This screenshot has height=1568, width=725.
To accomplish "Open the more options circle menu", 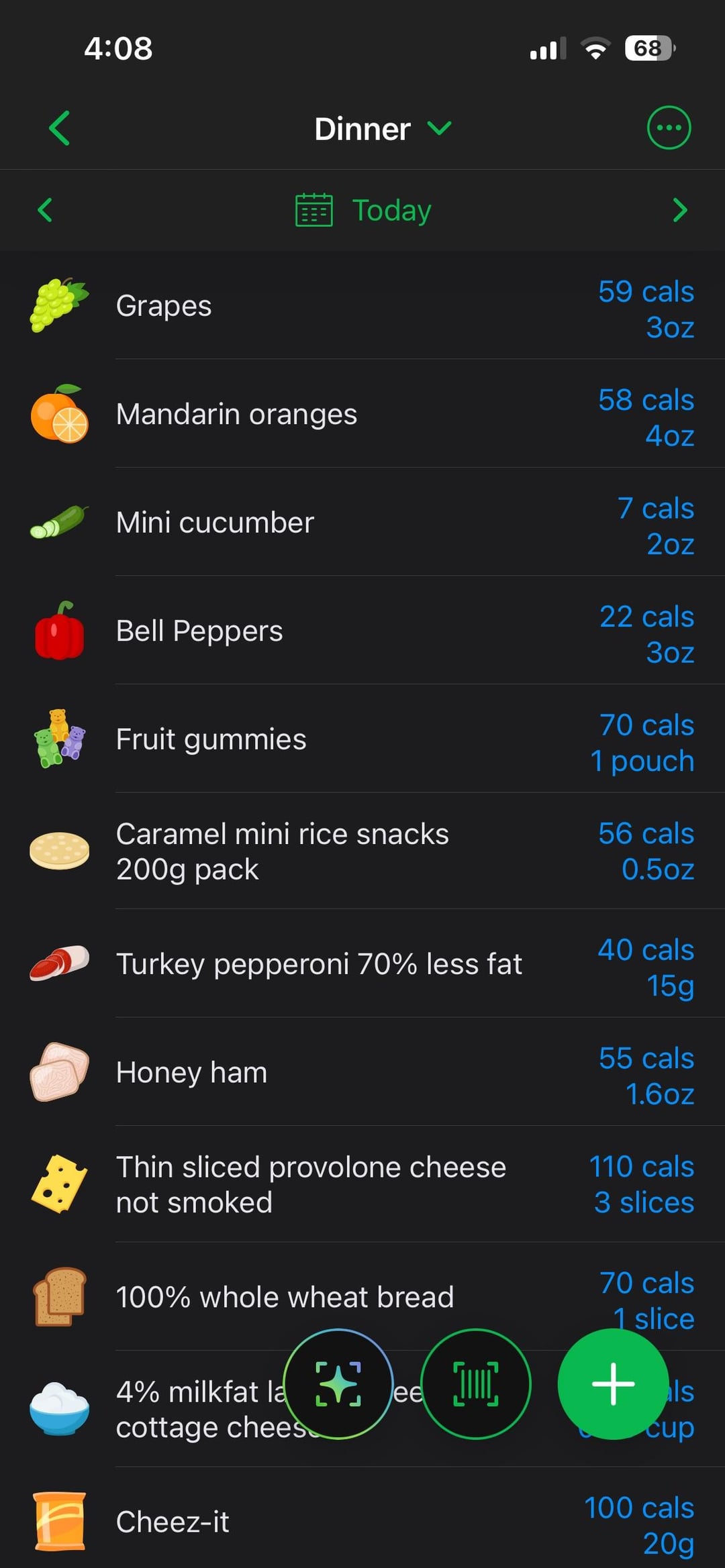I will click(x=668, y=127).
